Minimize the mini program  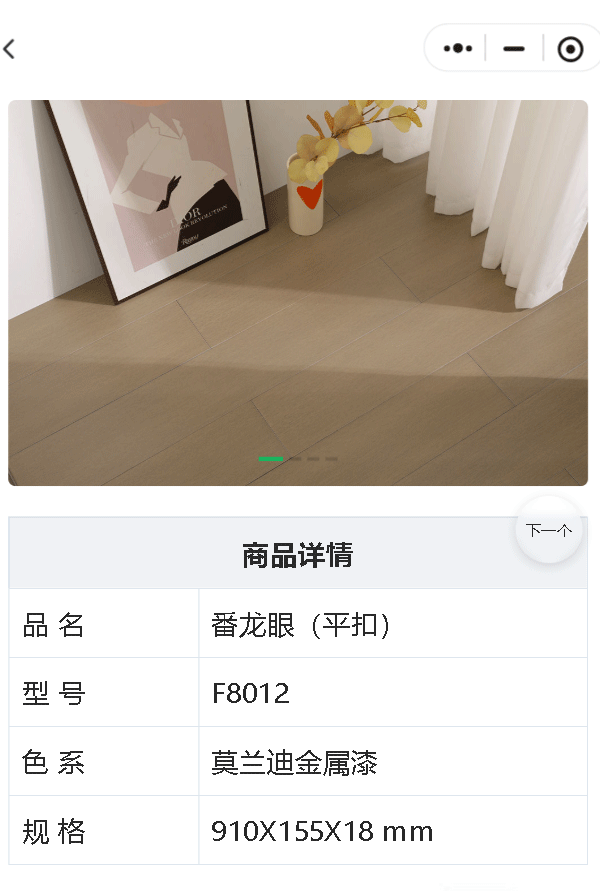514,48
